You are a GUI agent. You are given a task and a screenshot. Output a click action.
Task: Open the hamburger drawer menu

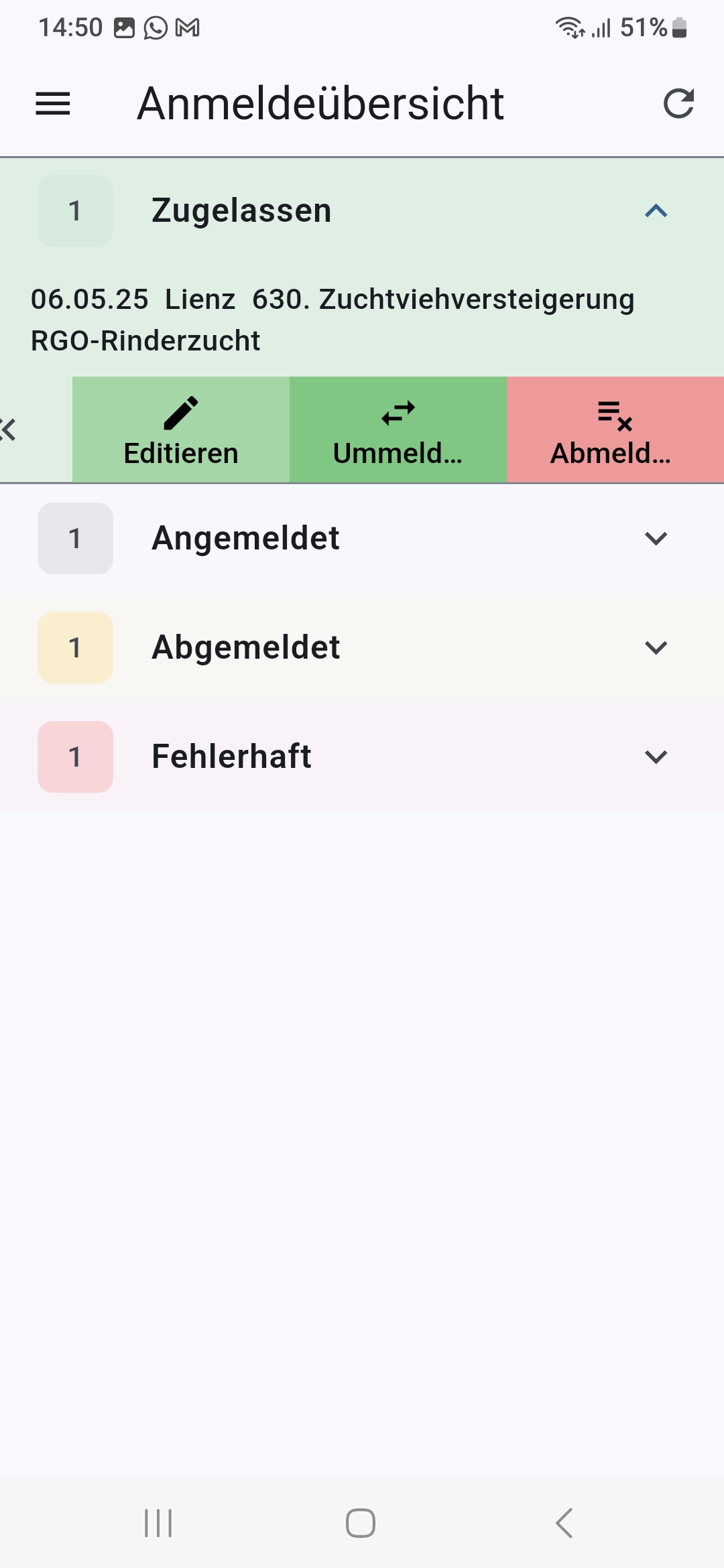click(53, 104)
